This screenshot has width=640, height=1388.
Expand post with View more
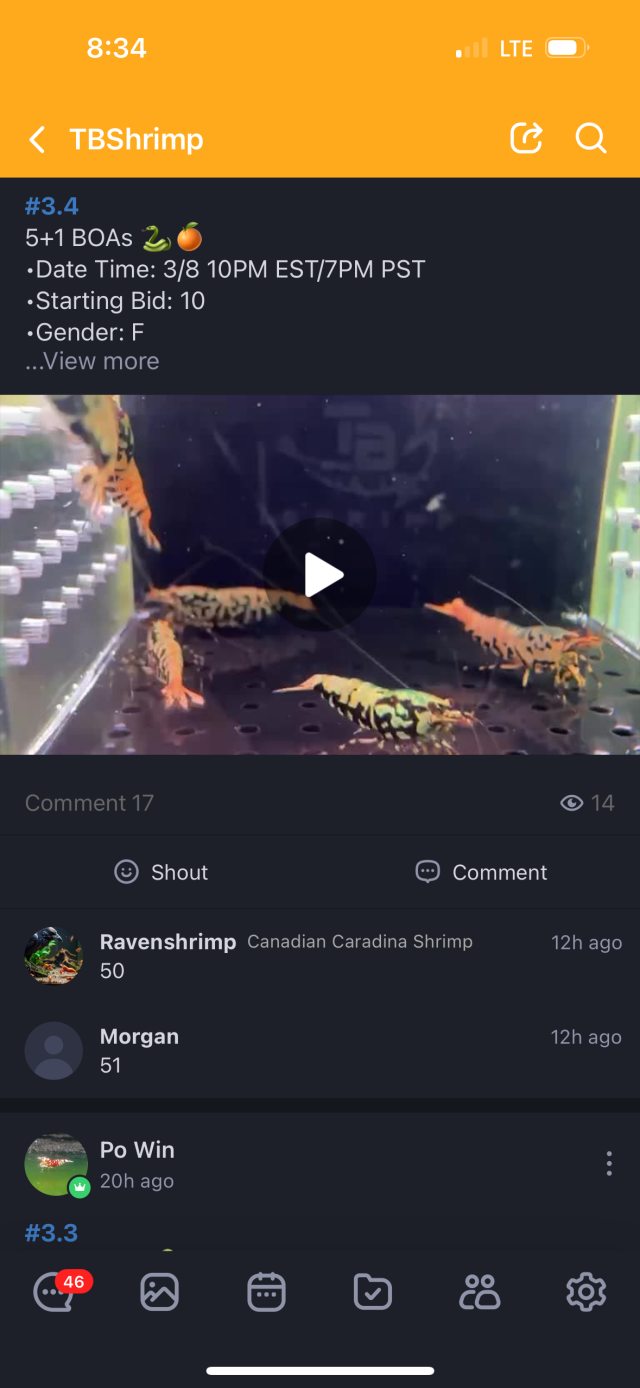tap(92, 361)
